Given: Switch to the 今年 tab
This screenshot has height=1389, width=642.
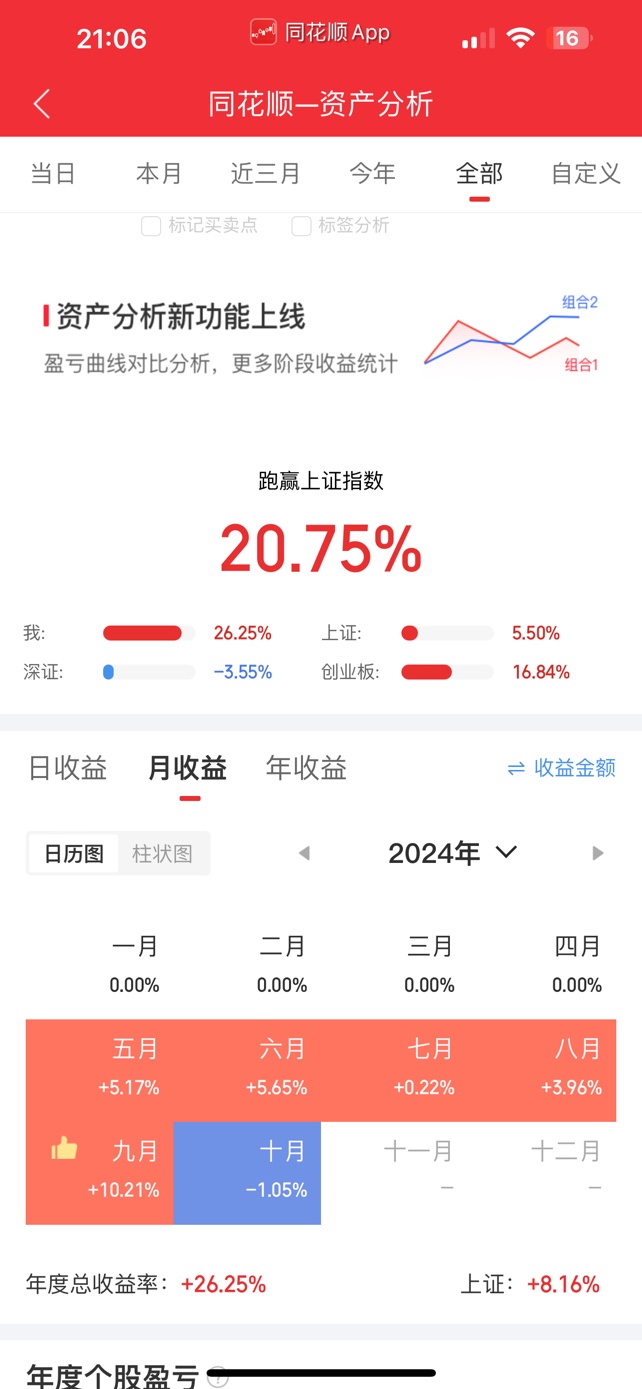Looking at the screenshot, I should (x=372, y=174).
